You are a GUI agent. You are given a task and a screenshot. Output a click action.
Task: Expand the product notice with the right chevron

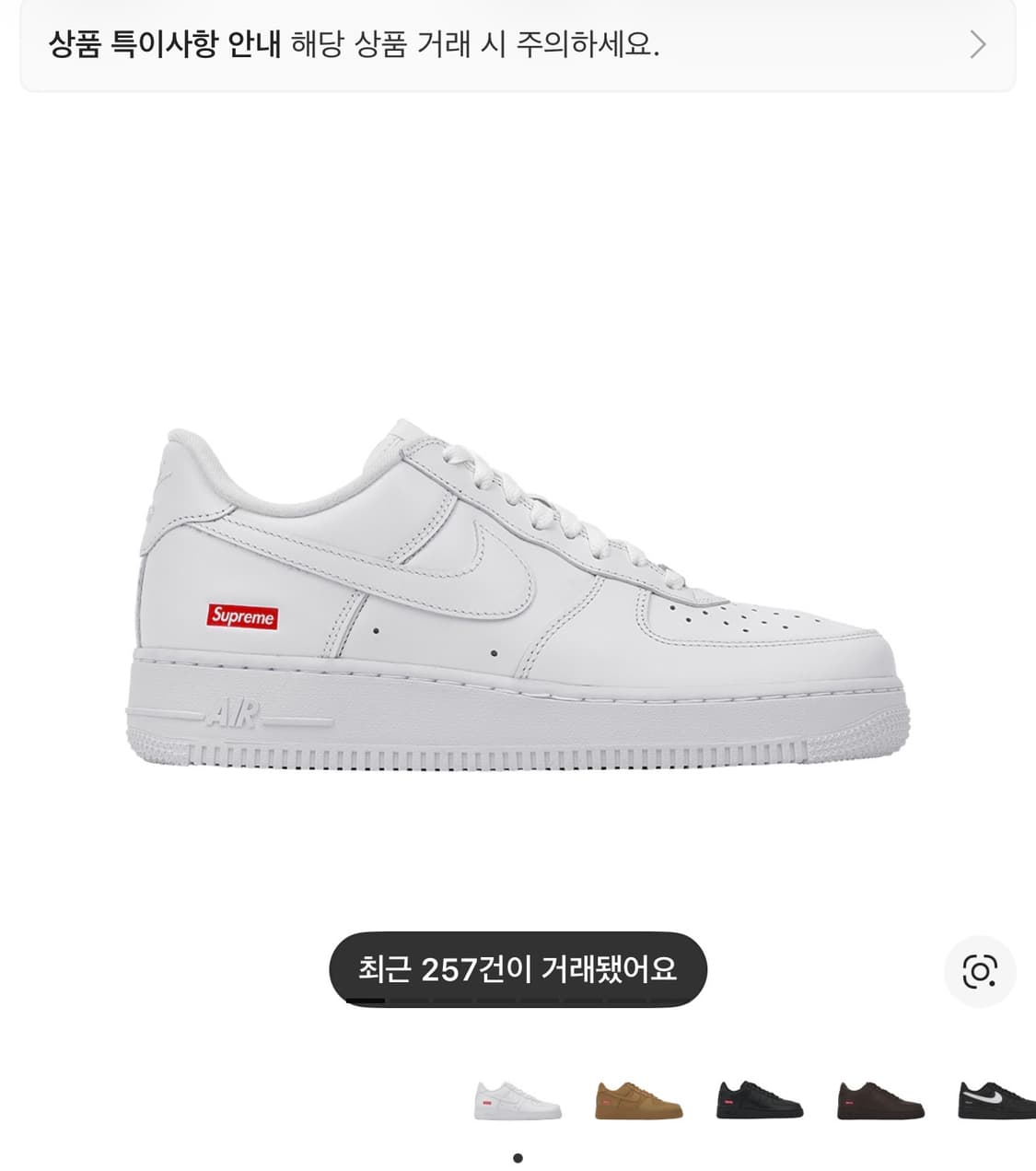coord(978,44)
